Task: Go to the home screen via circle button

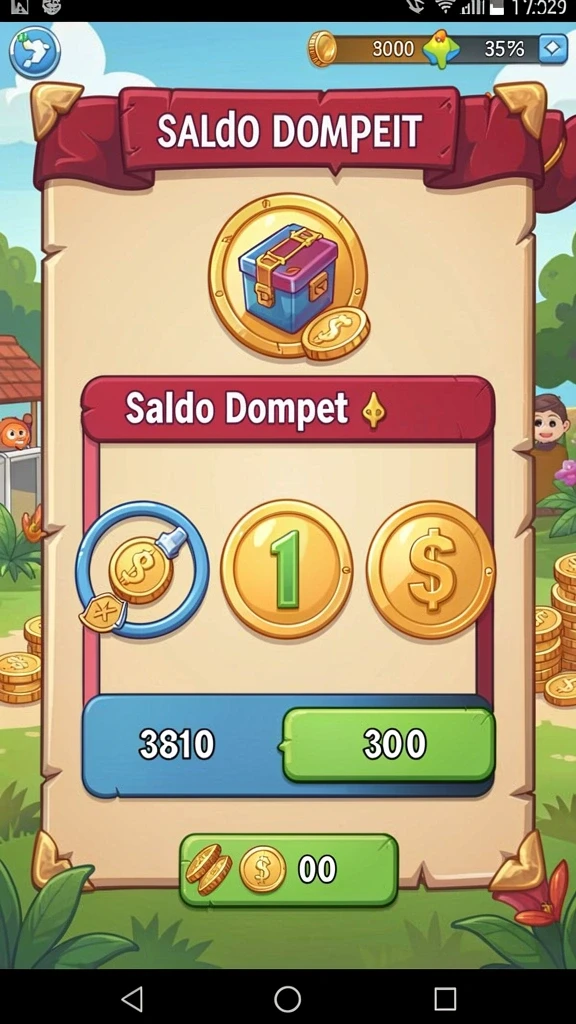Action: point(287,999)
